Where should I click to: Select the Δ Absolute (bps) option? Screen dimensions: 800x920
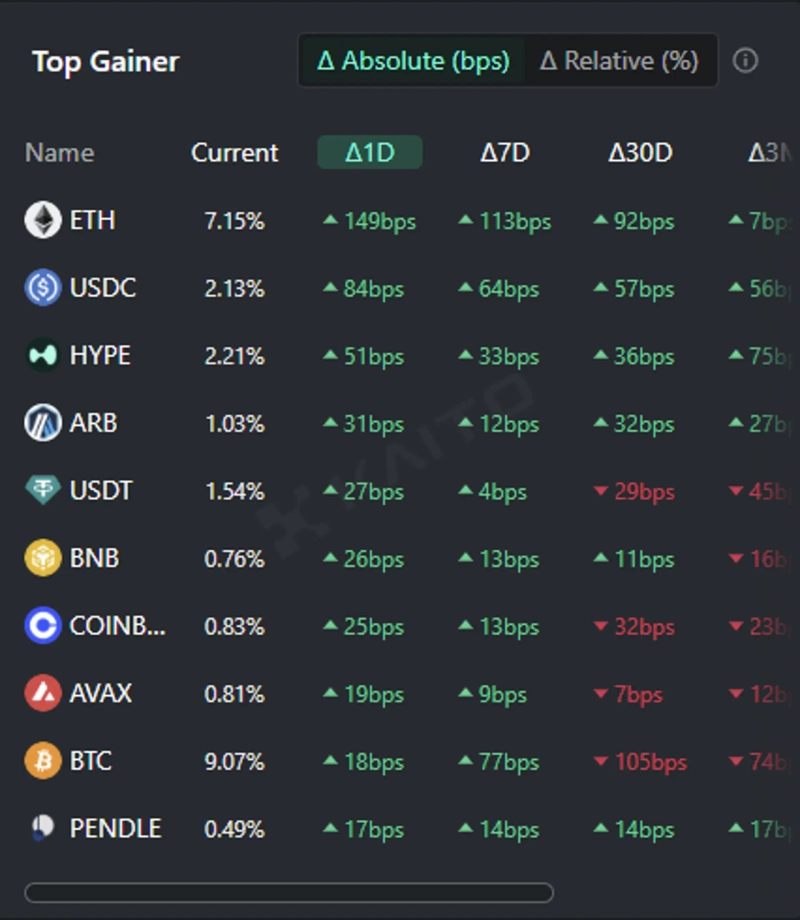(x=413, y=61)
